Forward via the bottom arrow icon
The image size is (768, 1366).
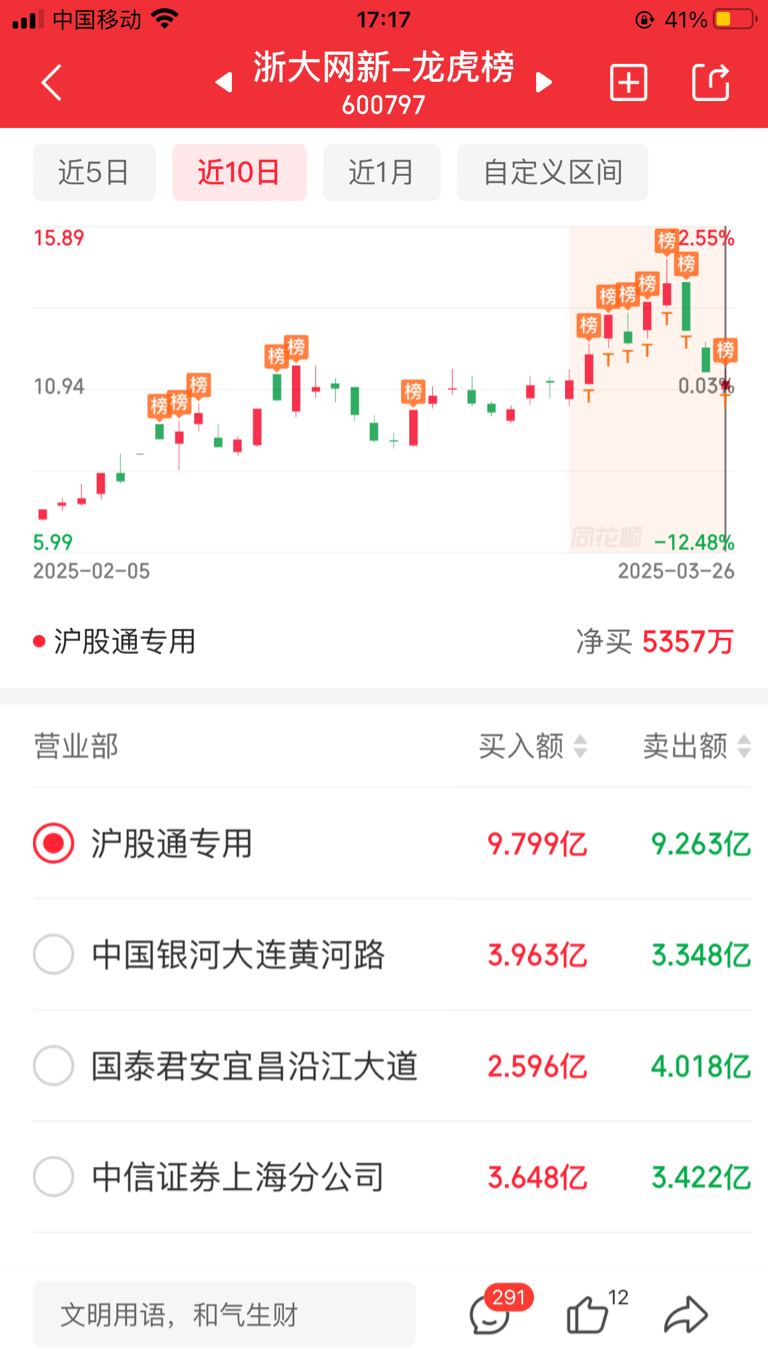pos(686,1314)
